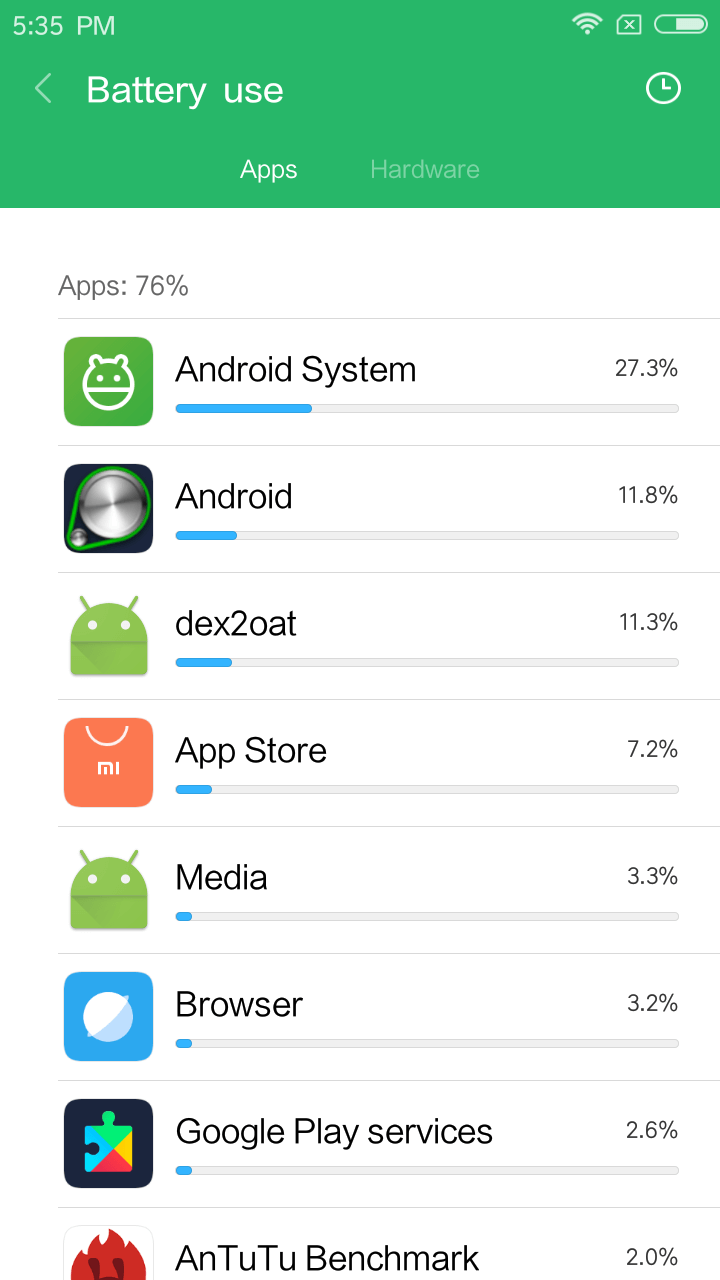Open Browser battery usage
This screenshot has width=720, height=1280.
point(389,1017)
